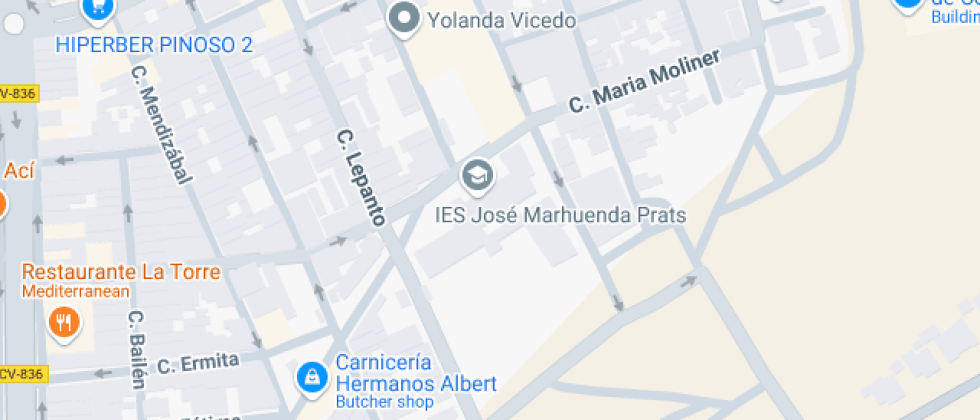Tap the Restaurante La Torre restaurant pin

[64, 324]
